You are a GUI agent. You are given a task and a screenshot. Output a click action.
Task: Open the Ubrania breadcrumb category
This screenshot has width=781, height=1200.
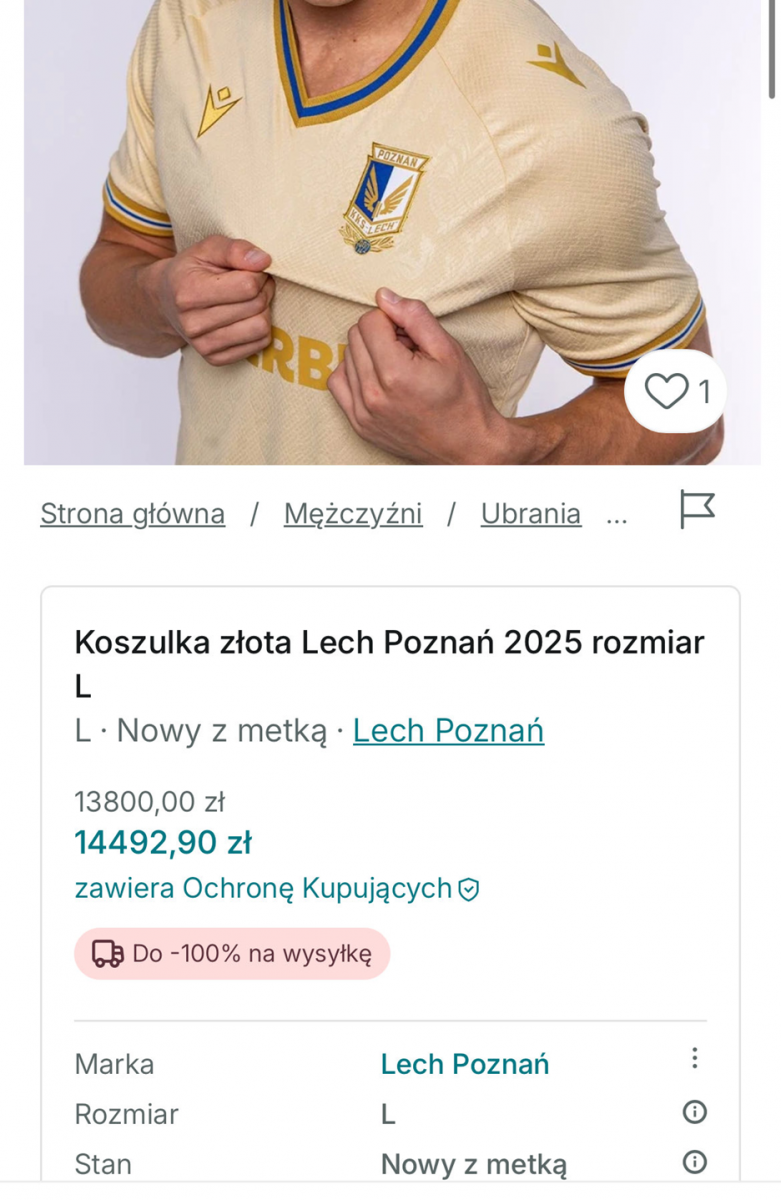[x=530, y=514]
